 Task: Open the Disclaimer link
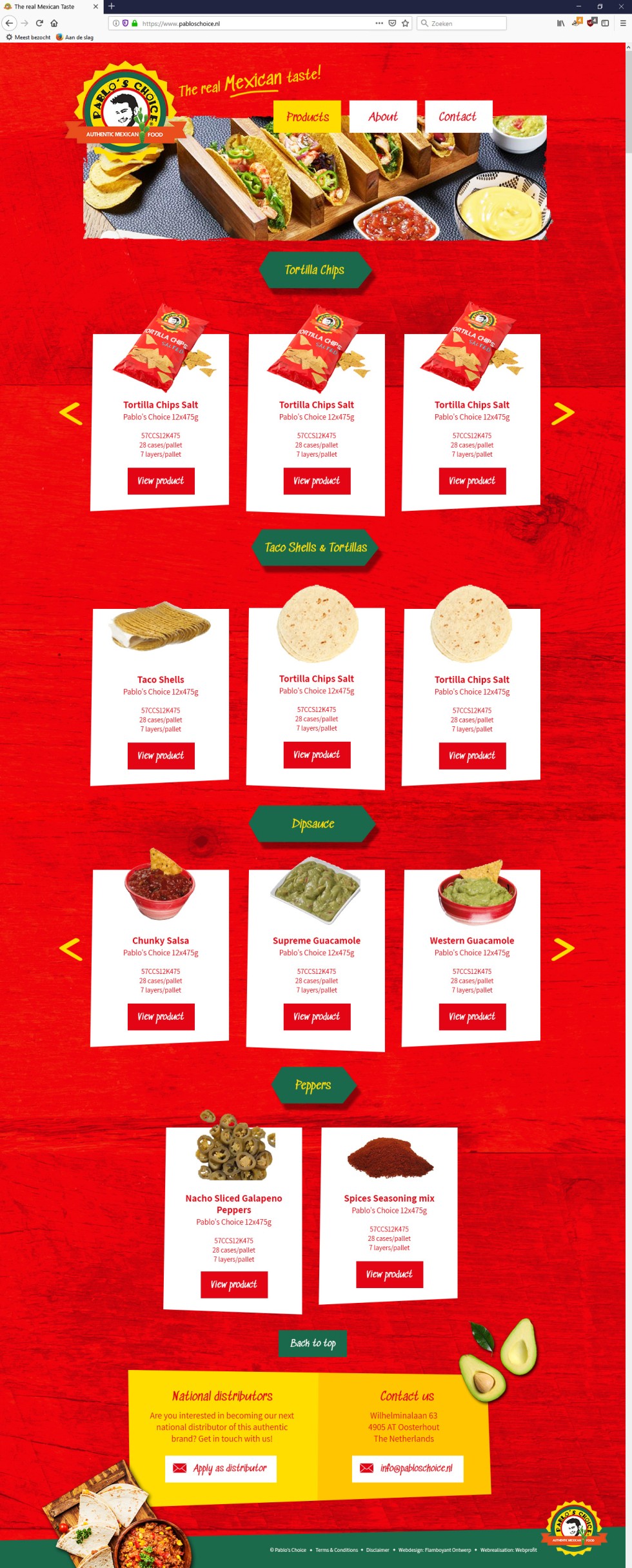tap(378, 1550)
